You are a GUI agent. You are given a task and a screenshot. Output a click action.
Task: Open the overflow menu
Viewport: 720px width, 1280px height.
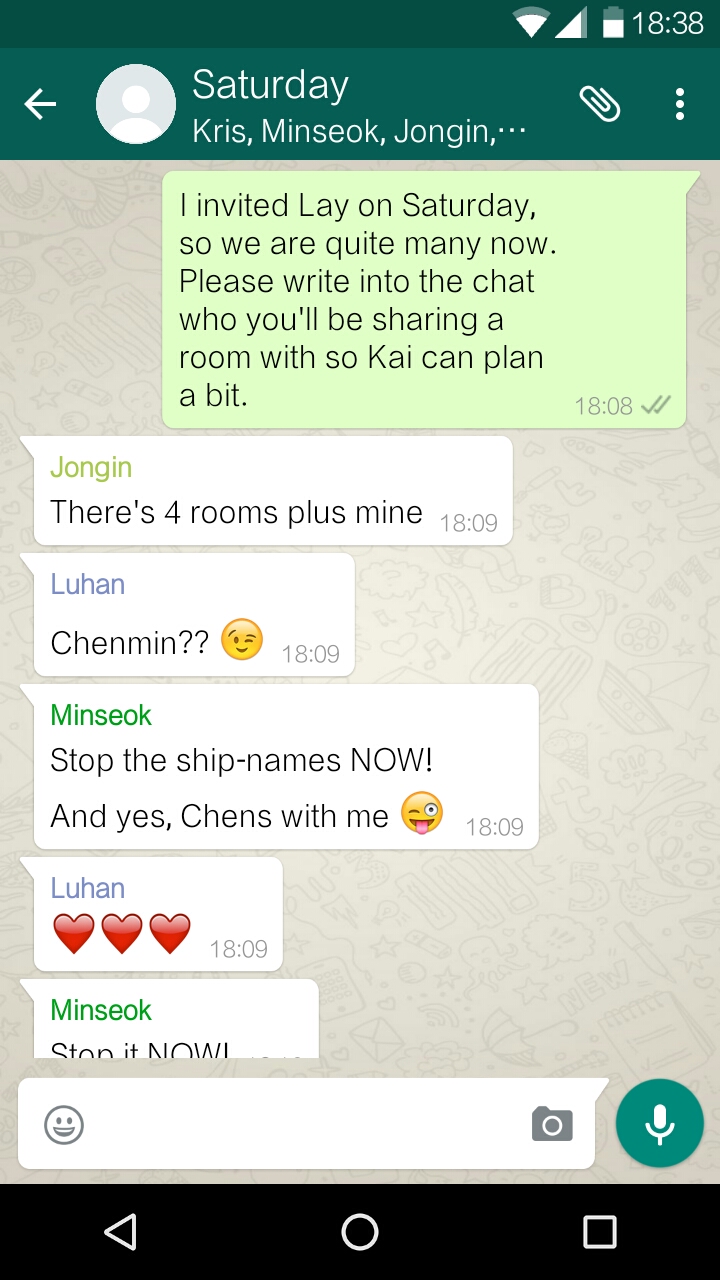(x=680, y=104)
